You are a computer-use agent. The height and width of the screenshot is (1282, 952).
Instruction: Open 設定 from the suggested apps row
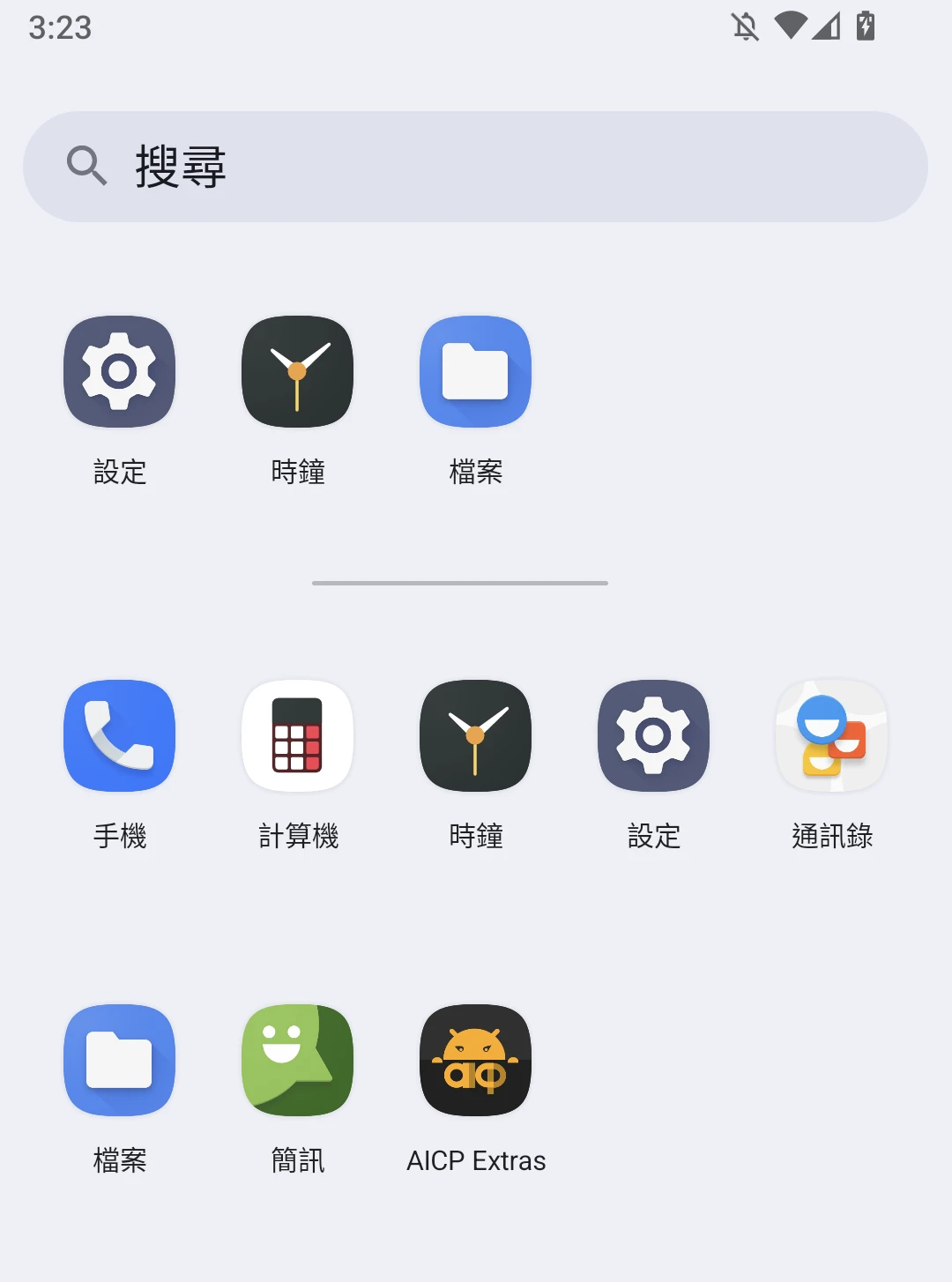(x=120, y=372)
